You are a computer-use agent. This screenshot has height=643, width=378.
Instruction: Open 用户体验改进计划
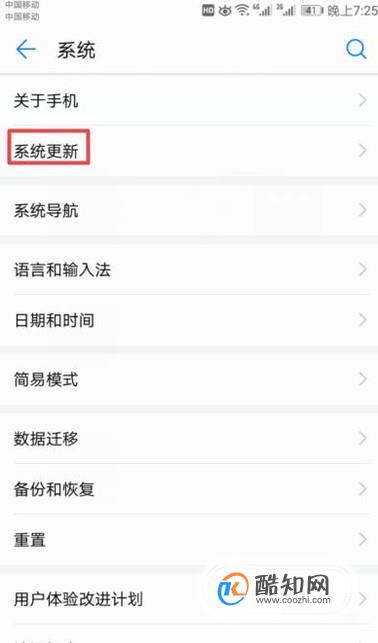click(x=189, y=599)
